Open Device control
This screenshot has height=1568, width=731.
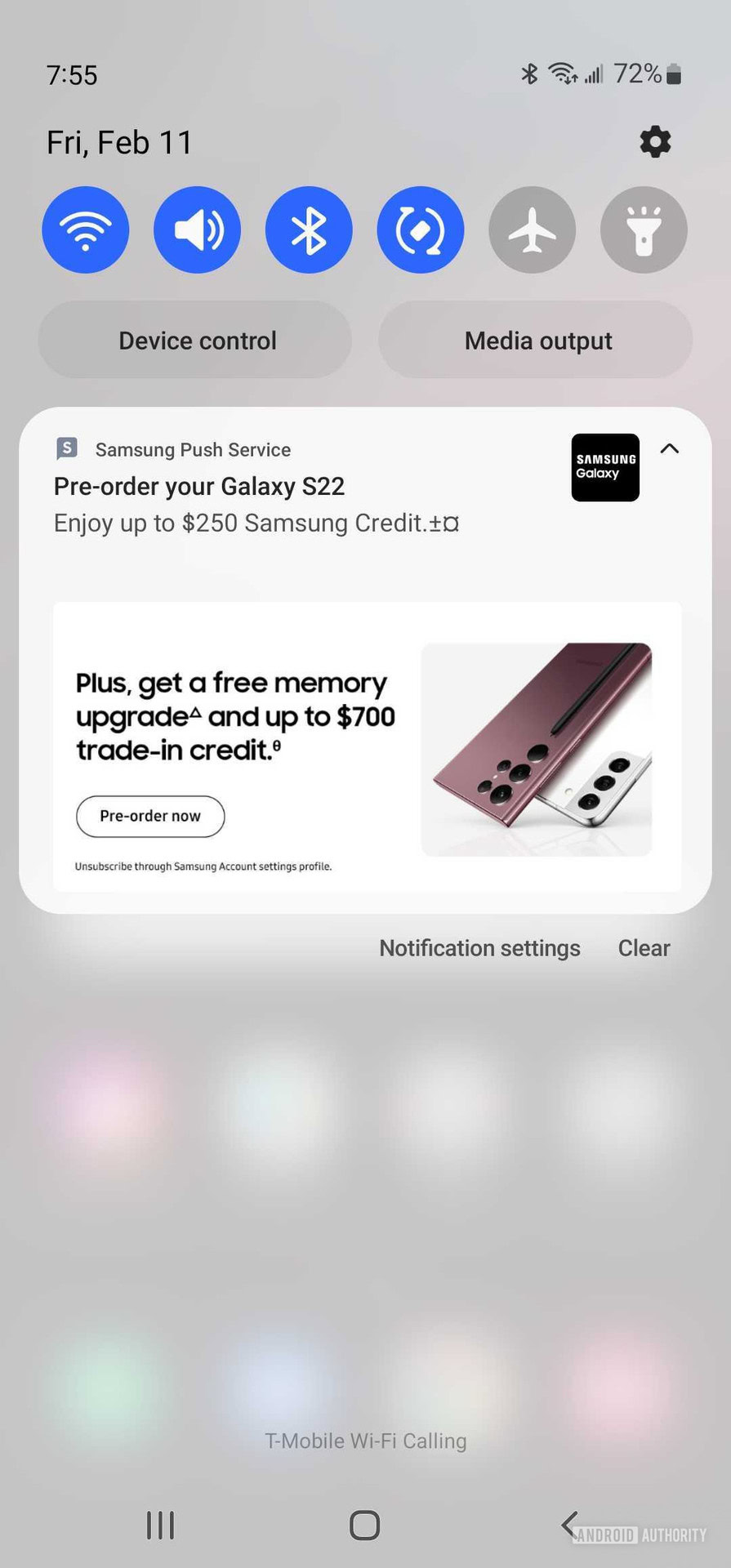pos(196,340)
